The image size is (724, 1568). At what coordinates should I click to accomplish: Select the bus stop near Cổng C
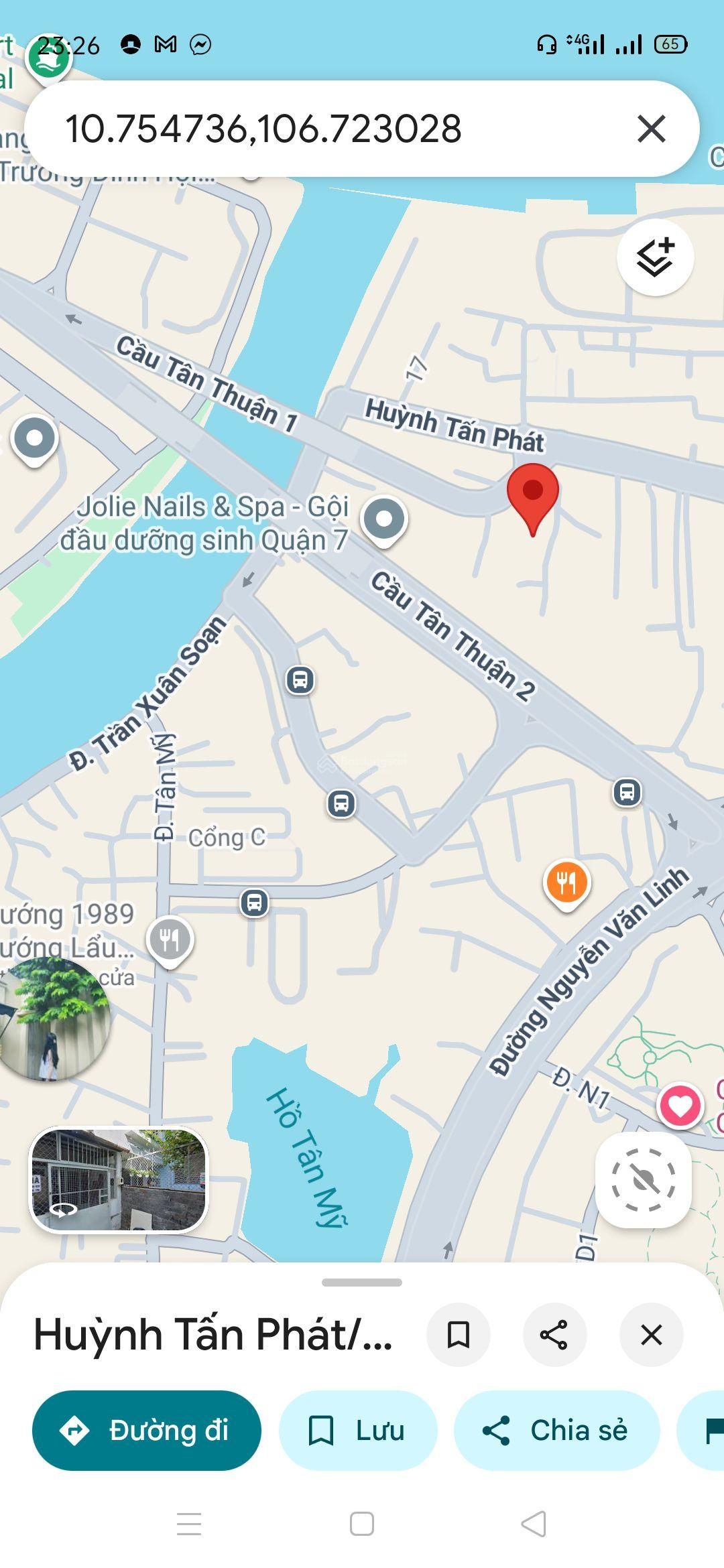254,903
